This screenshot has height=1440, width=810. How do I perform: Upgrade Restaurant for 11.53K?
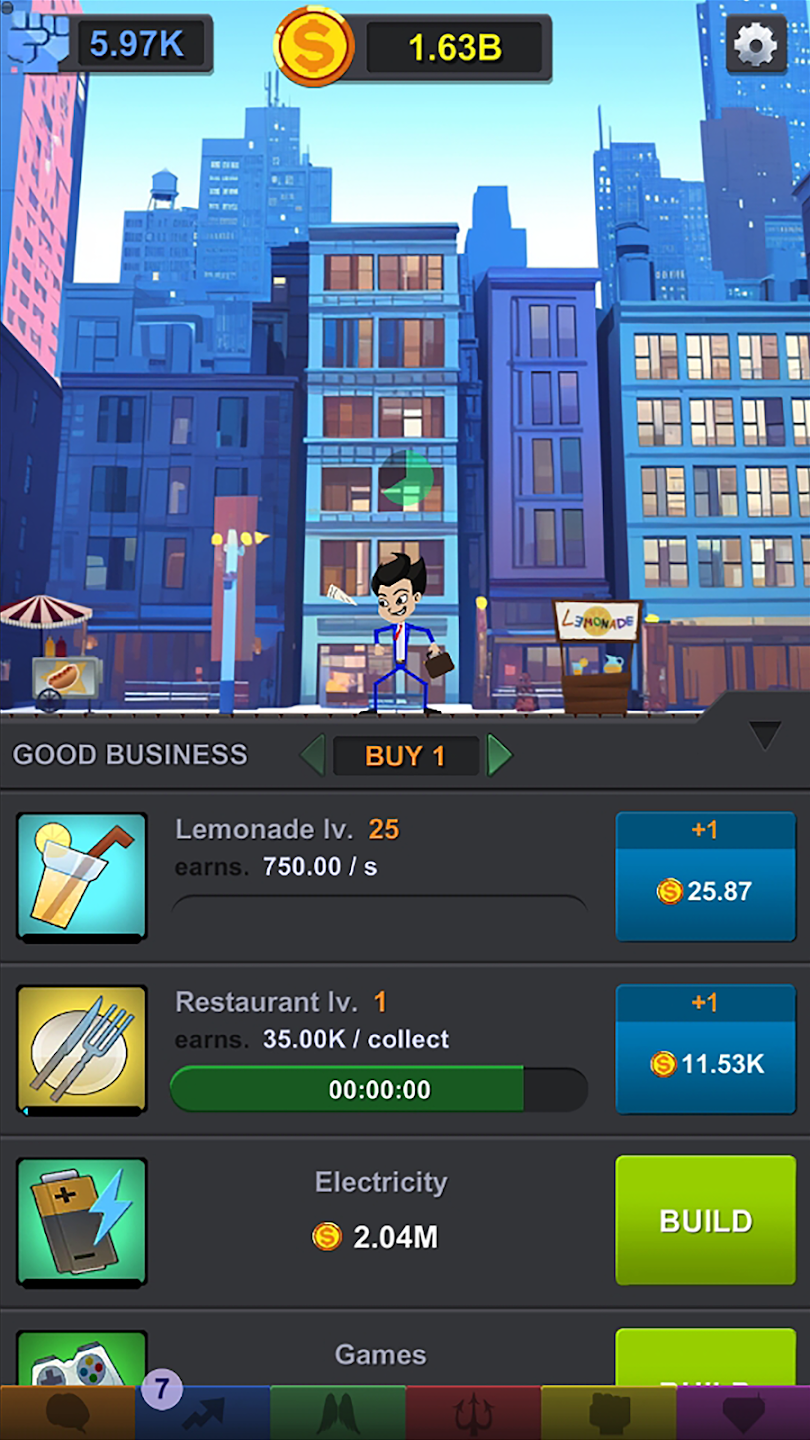(705, 1049)
